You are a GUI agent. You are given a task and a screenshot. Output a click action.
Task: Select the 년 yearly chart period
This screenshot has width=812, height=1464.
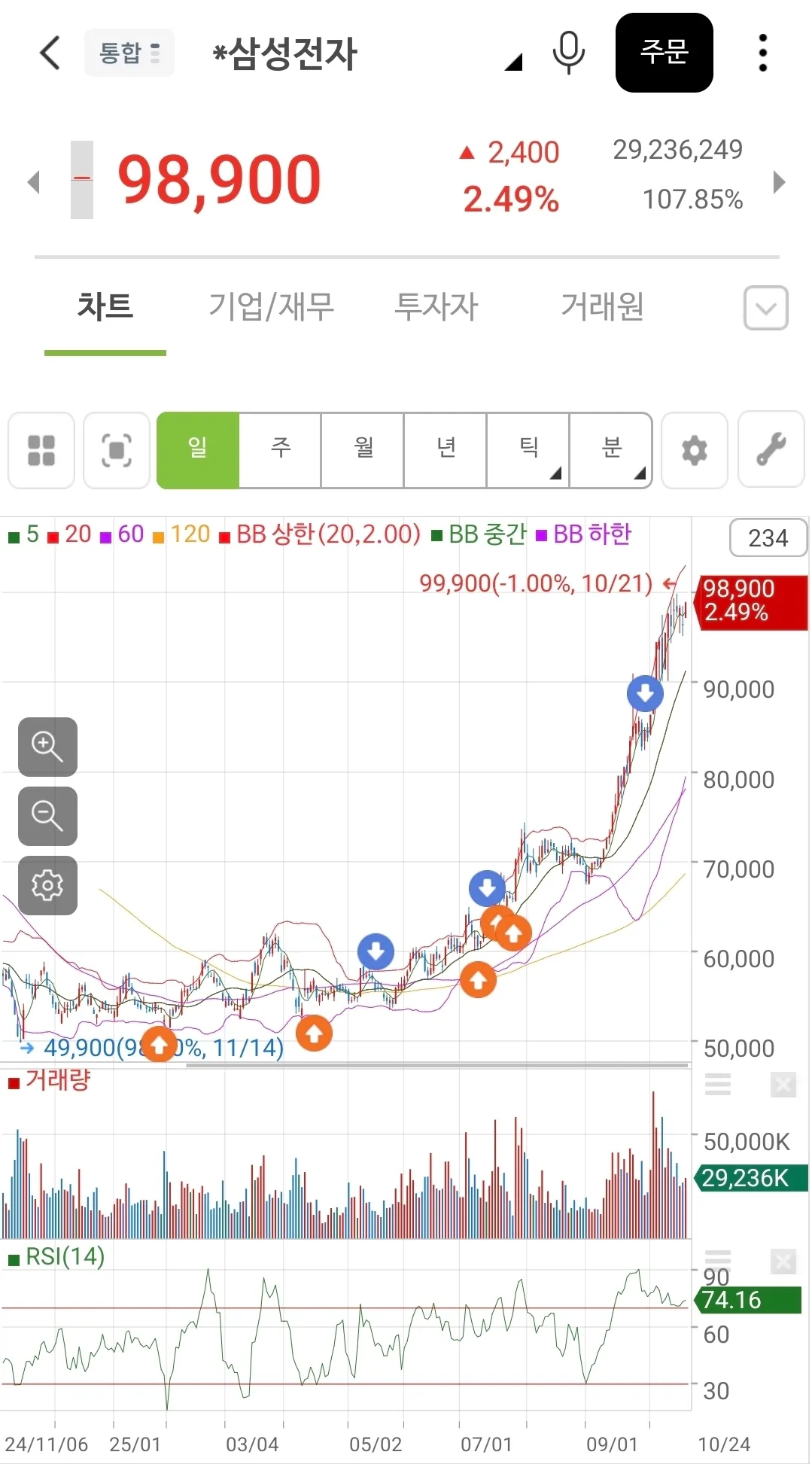(x=446, y=450)
